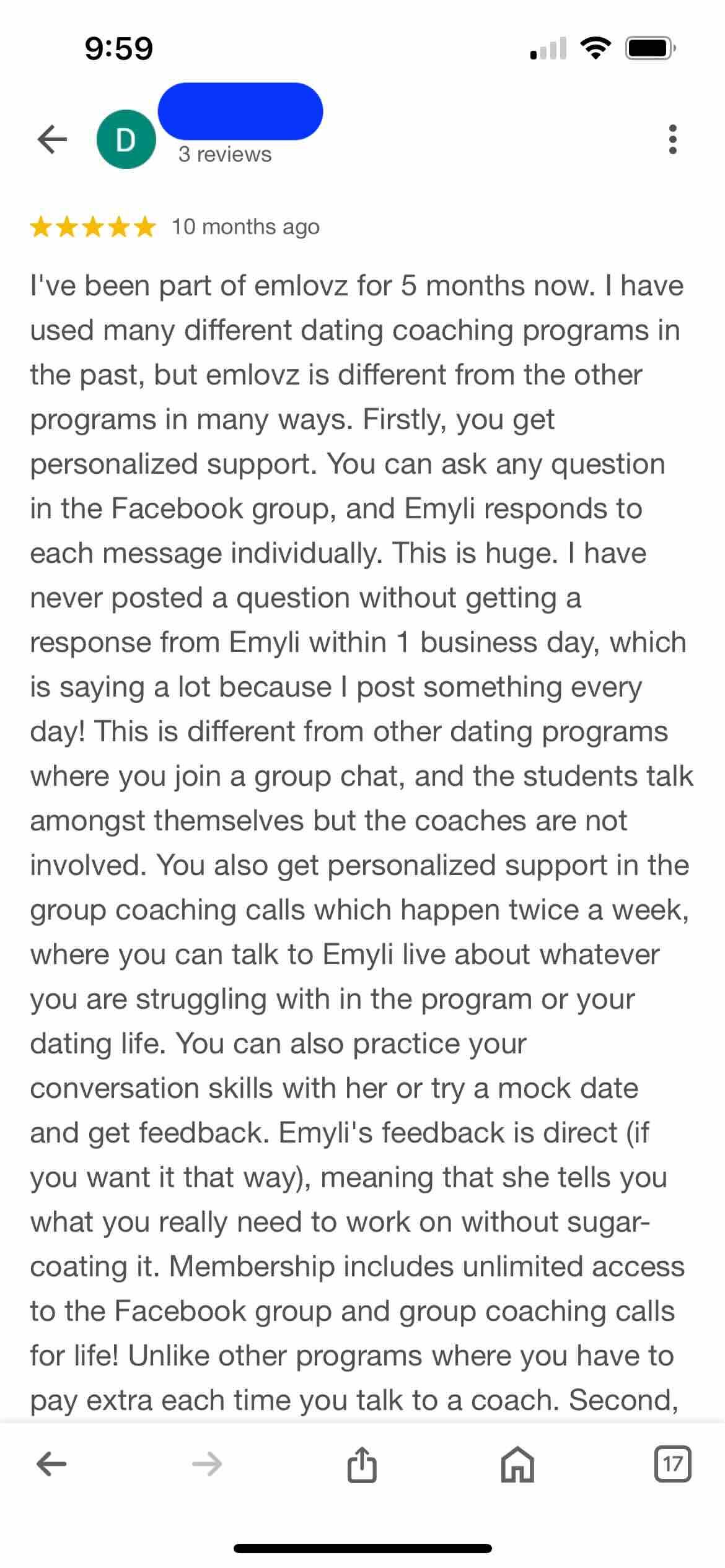Tap the forward navigation arrow

(206, 1465)
